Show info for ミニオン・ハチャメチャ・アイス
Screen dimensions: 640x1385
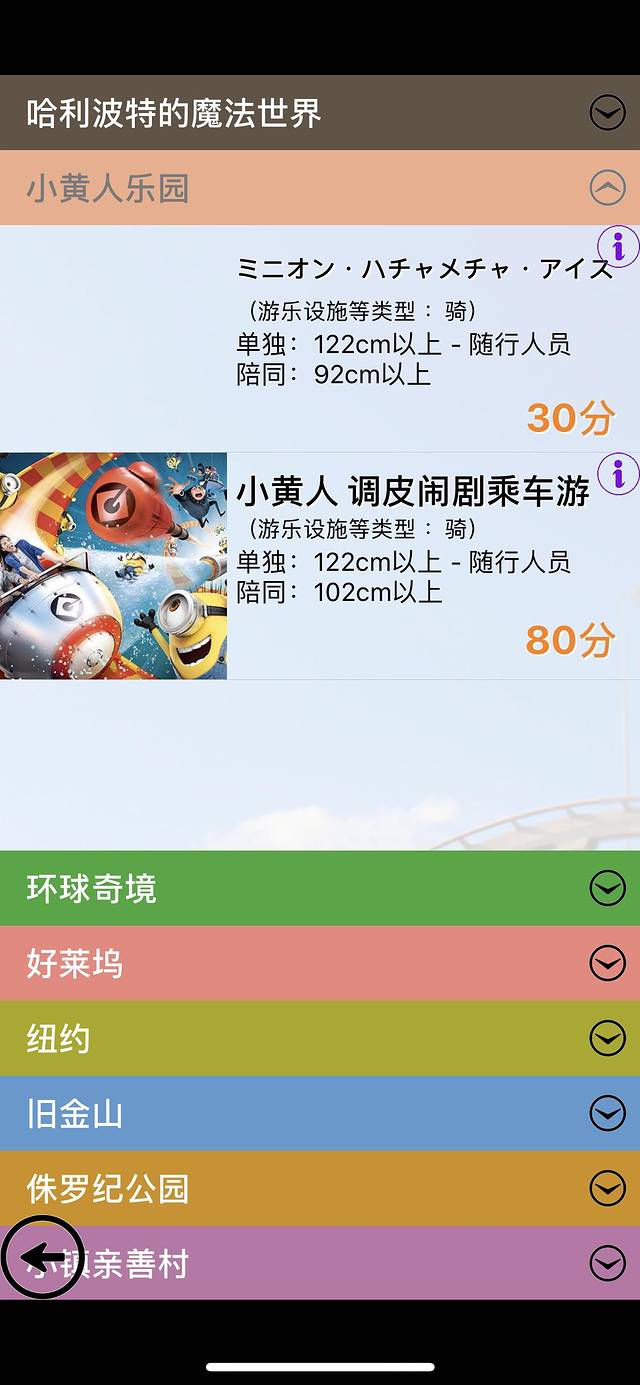pos(618,245)
